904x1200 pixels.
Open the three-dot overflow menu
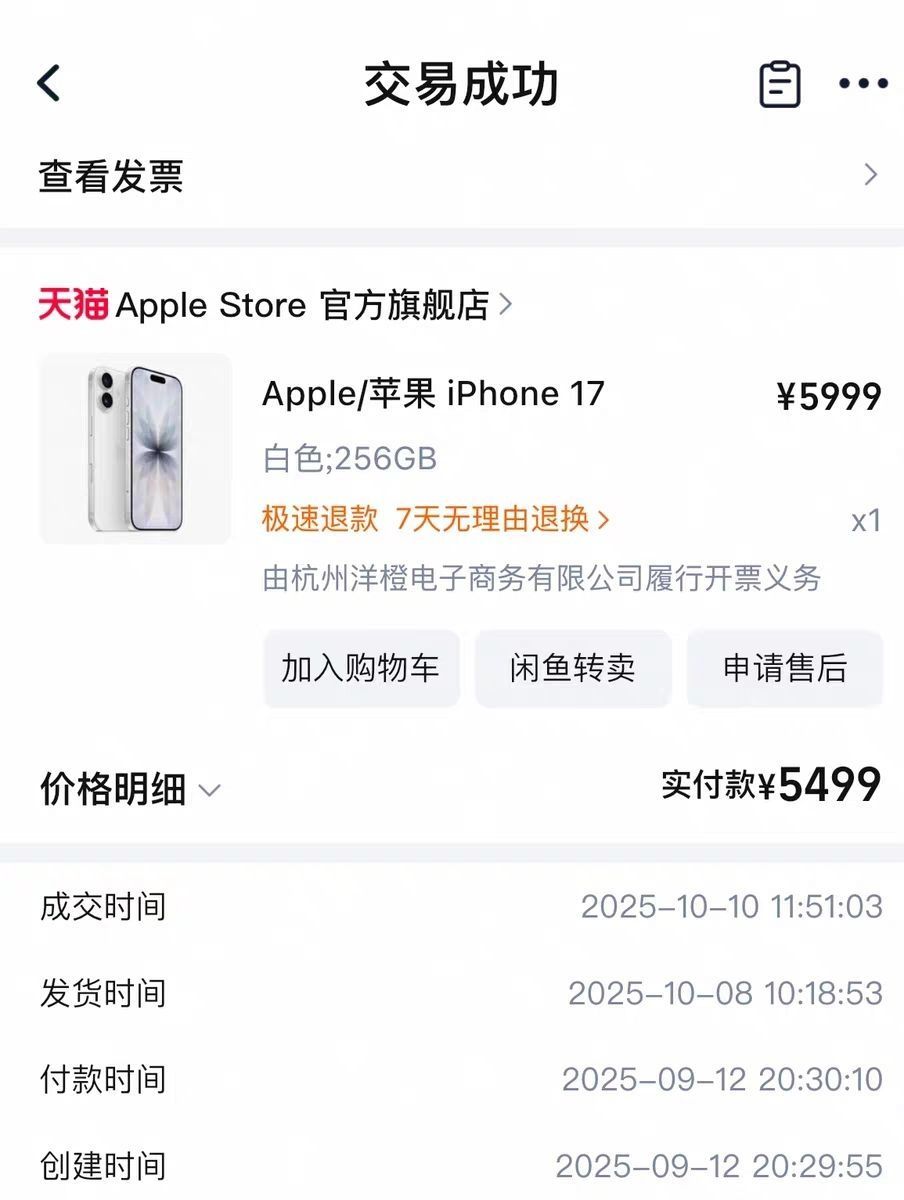tap(862, 84)
